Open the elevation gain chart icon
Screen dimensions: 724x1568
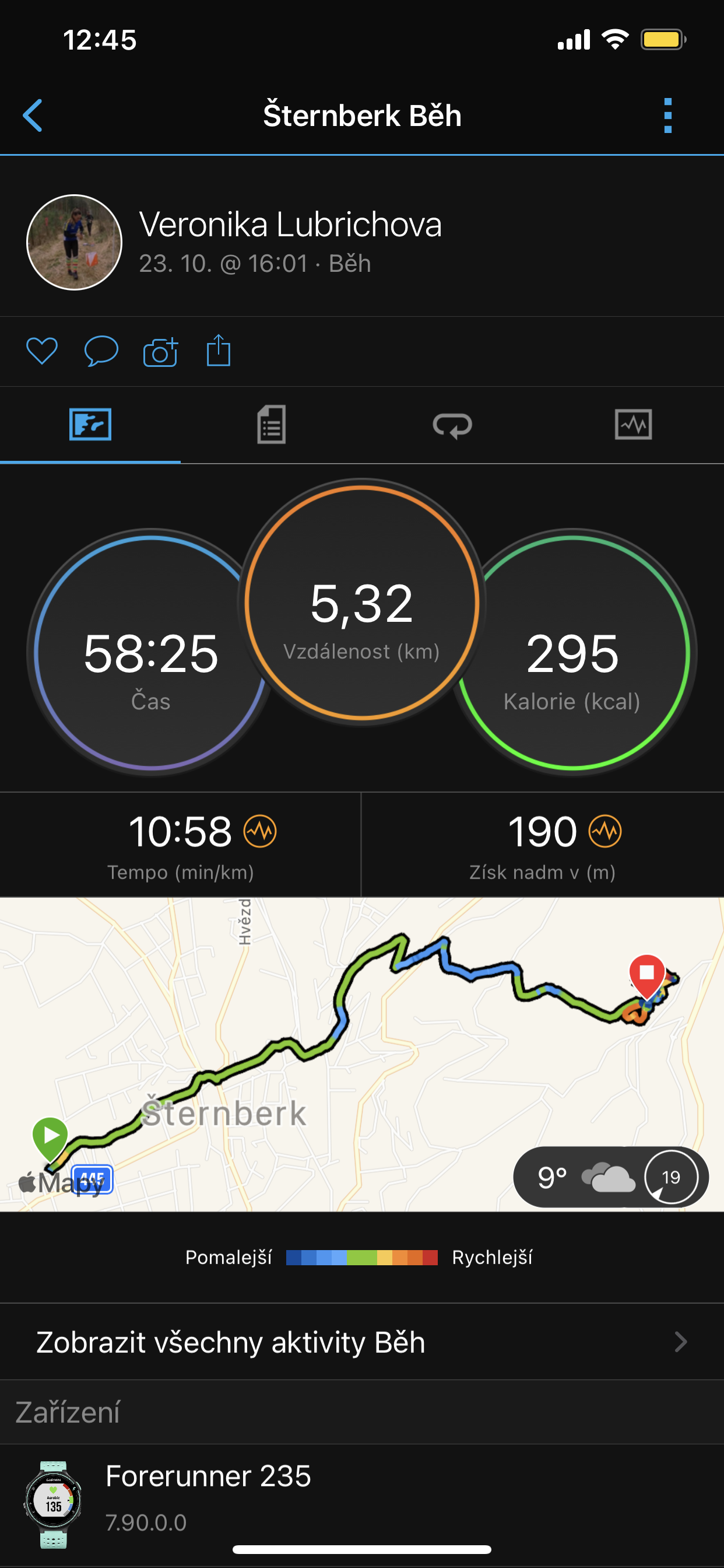click(x=605, y=831)
